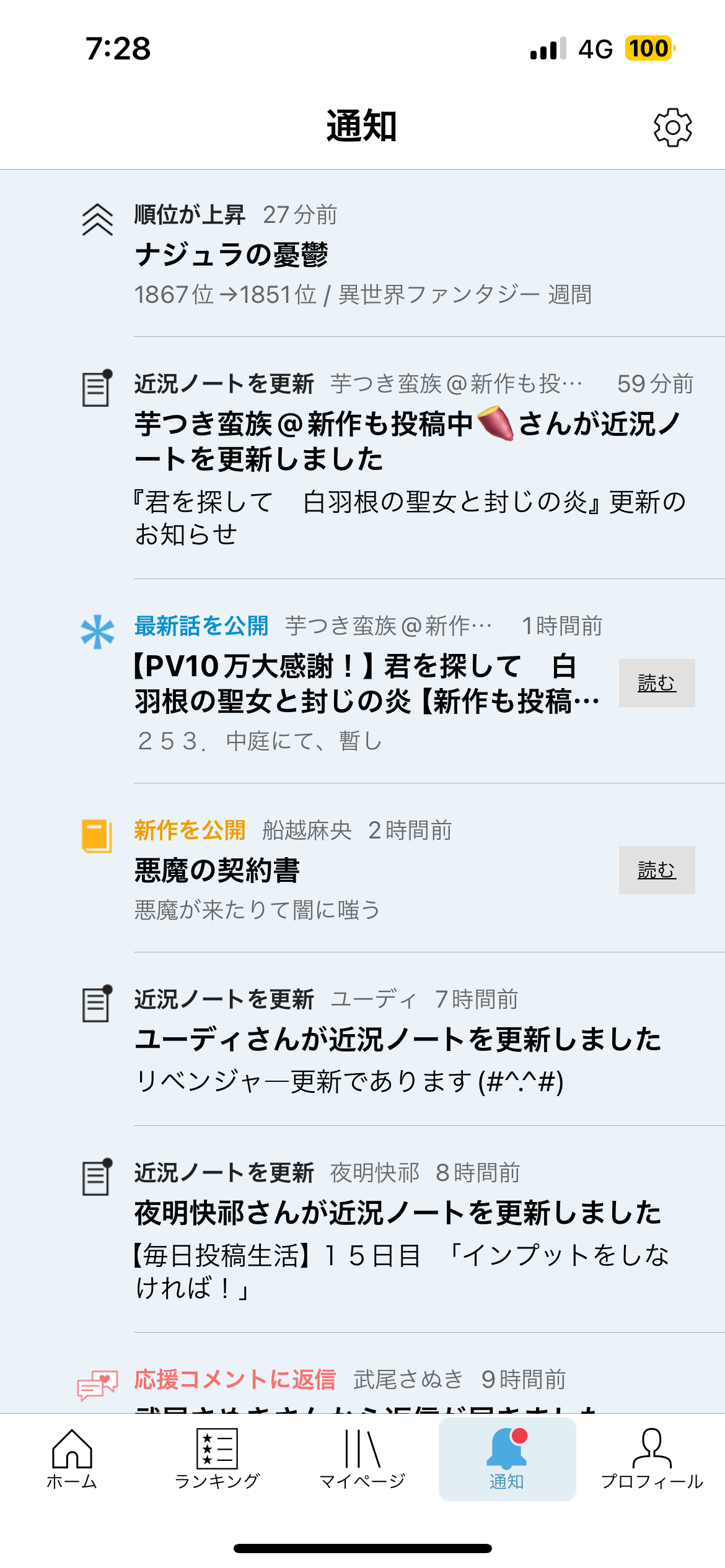Select the 通知 tab
The width and height of the screenshot is (725, 1568).
pyautogui.click(x=507, y=1459)
